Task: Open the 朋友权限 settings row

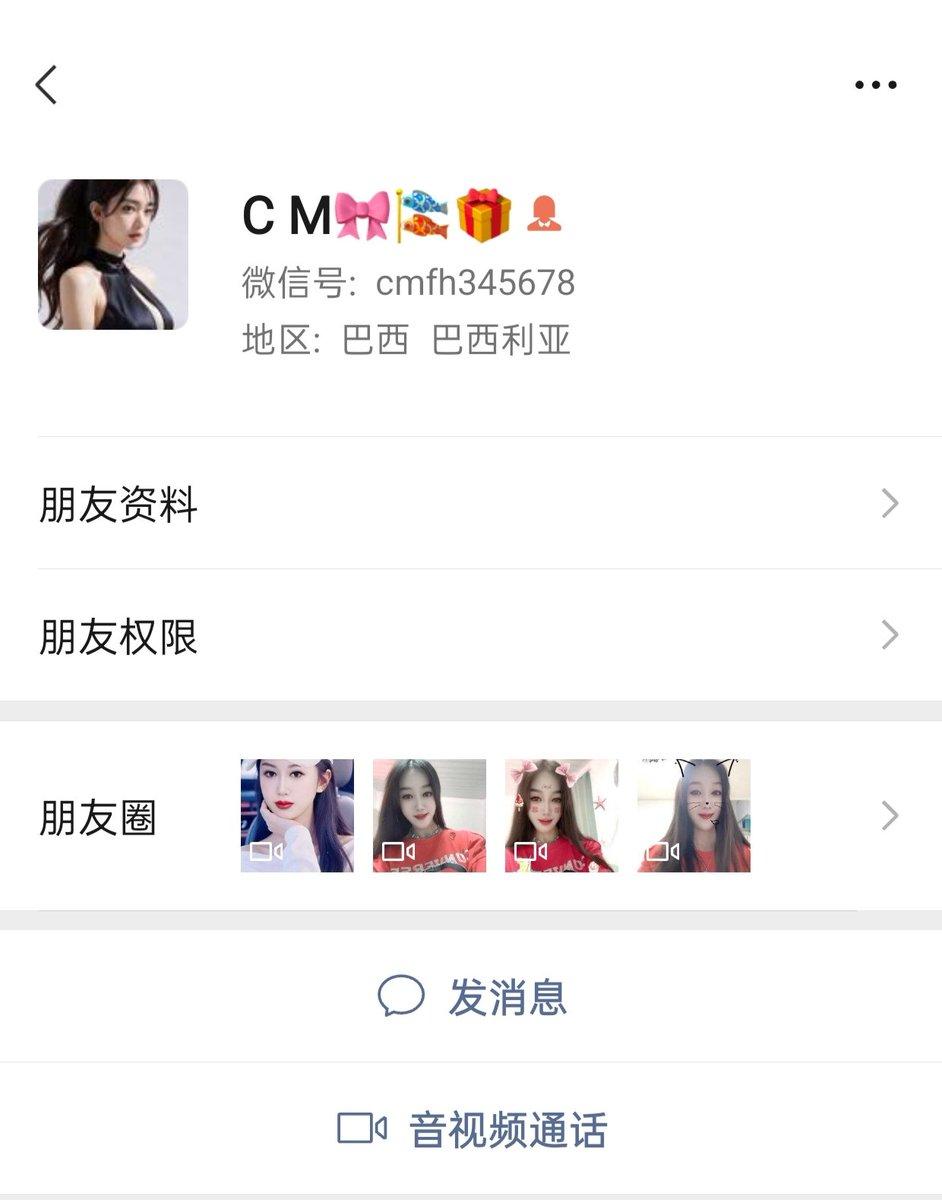Action: pyautogui.click(x=470, y=636)
